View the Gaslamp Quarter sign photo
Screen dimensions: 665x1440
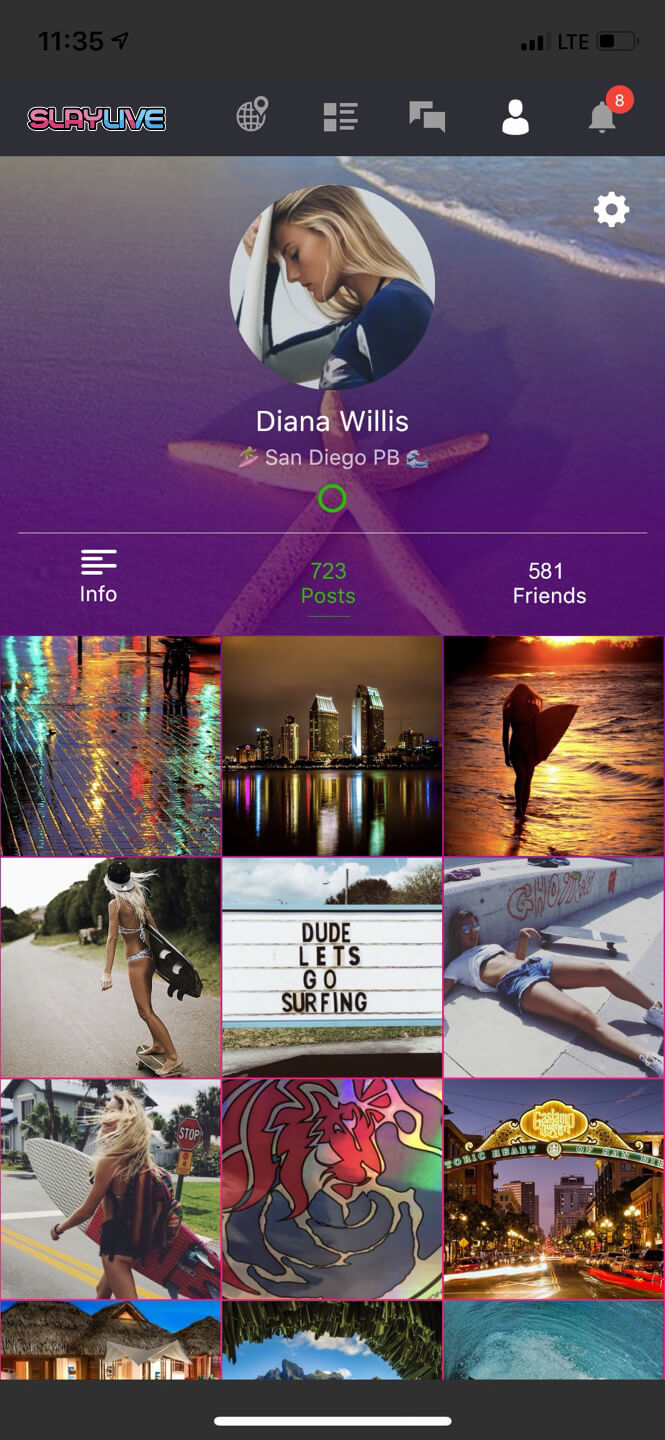click(554, 1188)
